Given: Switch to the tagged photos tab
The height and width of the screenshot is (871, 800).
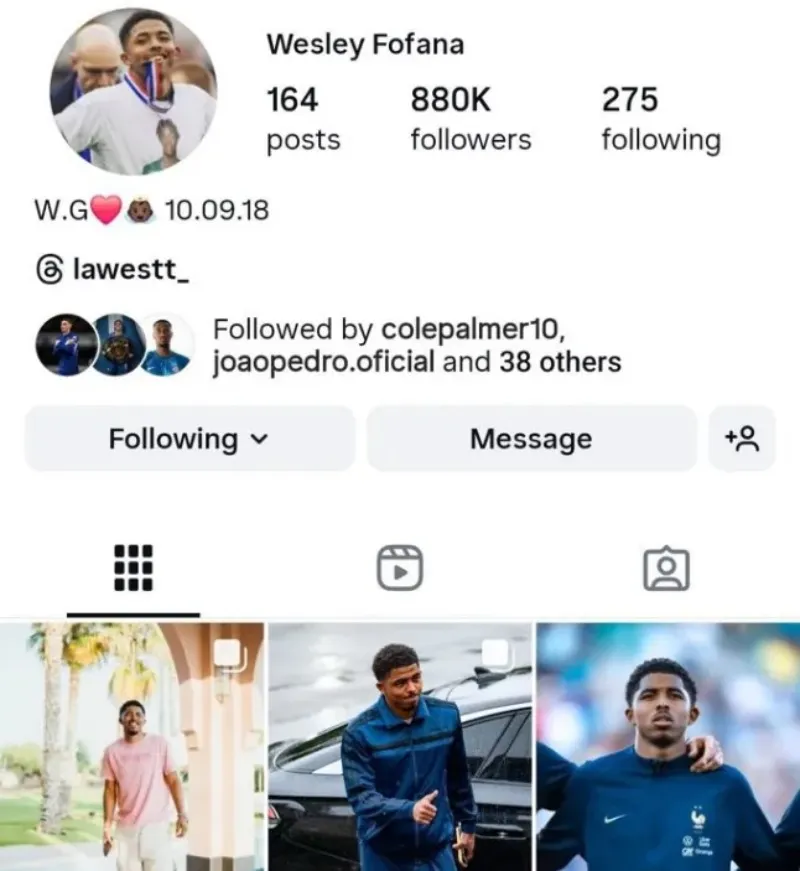Looking at the screenshot, I should pos(666,568).
